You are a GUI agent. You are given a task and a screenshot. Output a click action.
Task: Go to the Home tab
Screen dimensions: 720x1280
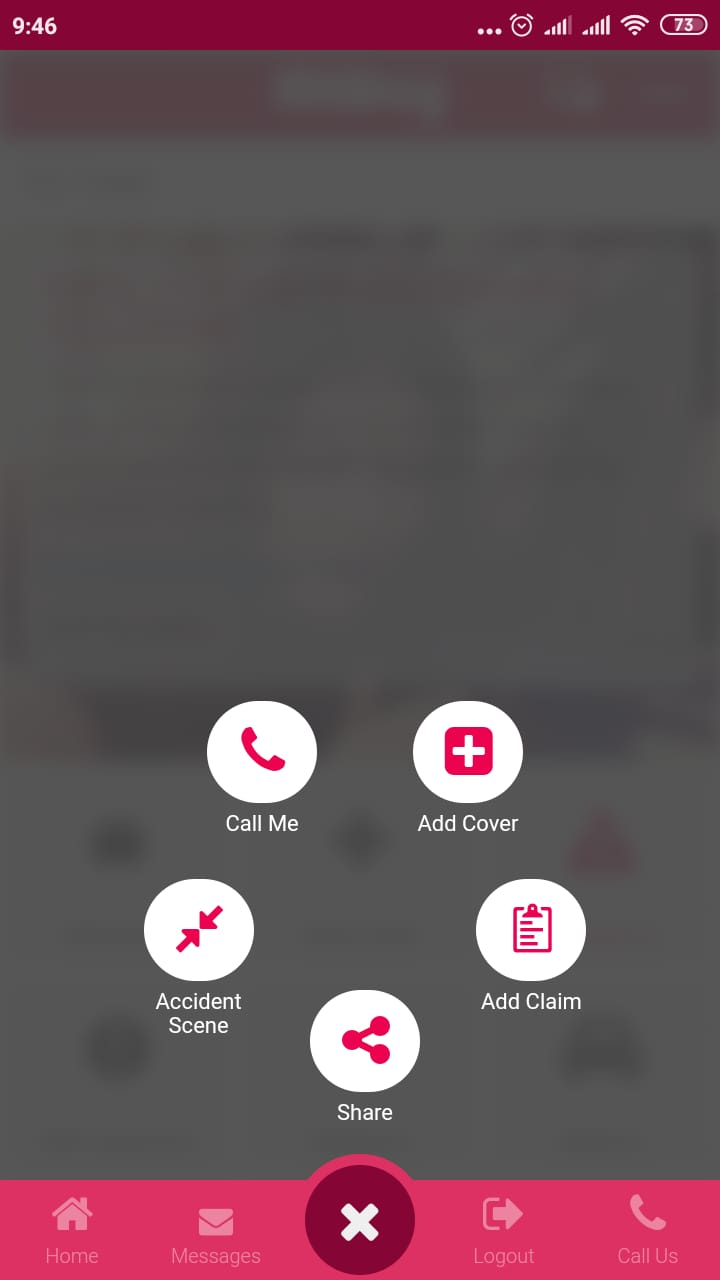(72, 1230)
